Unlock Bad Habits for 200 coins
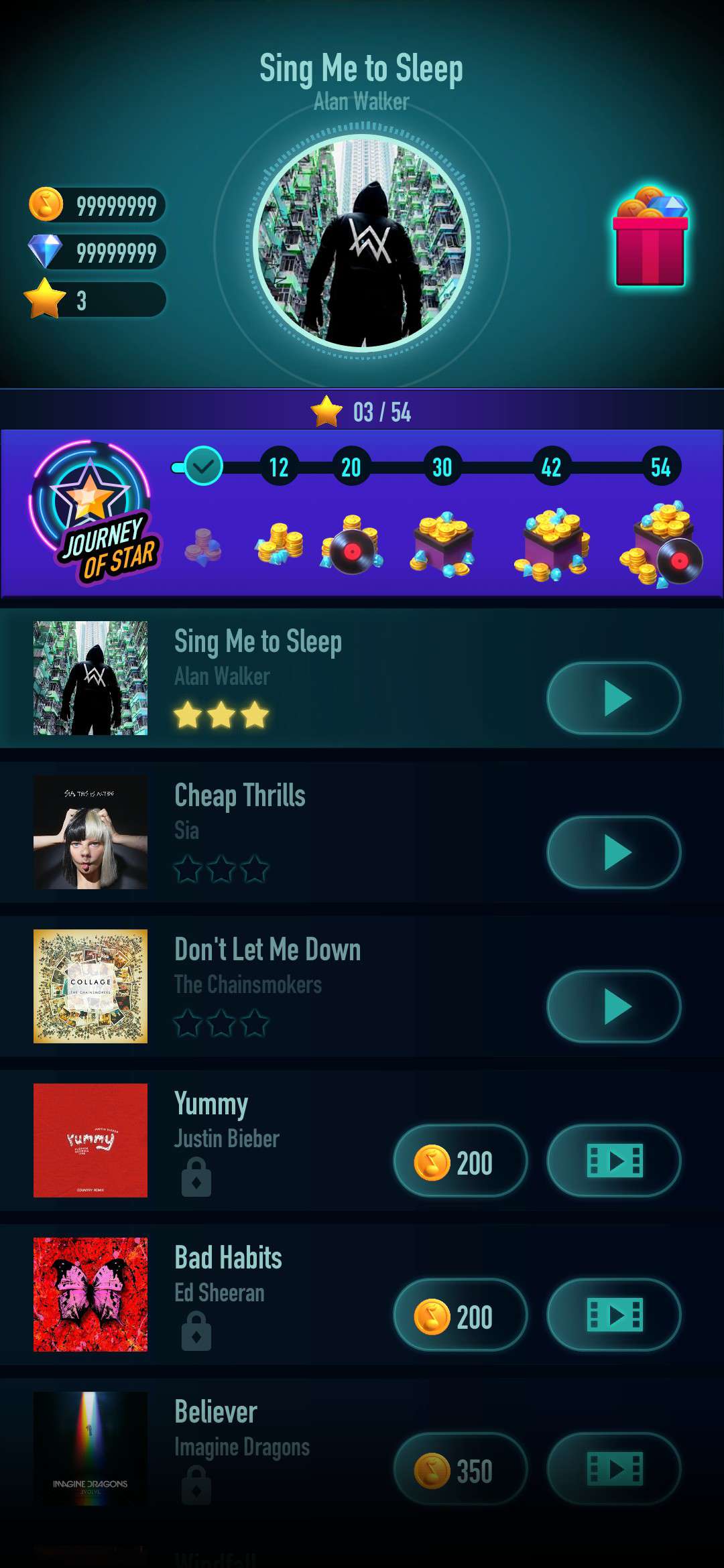 click(460, 1315)
